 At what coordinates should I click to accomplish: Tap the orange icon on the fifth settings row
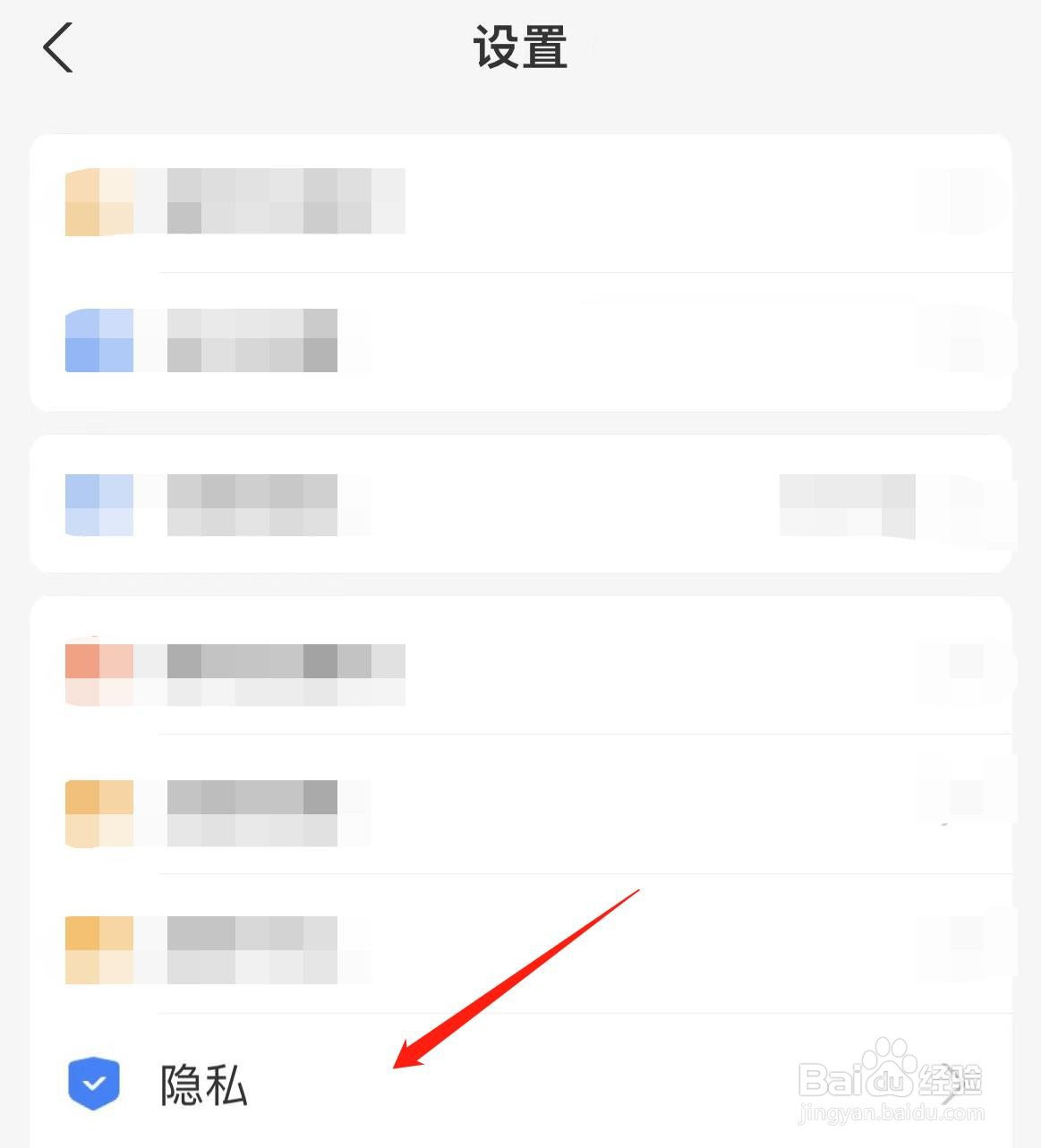[98, 812]
